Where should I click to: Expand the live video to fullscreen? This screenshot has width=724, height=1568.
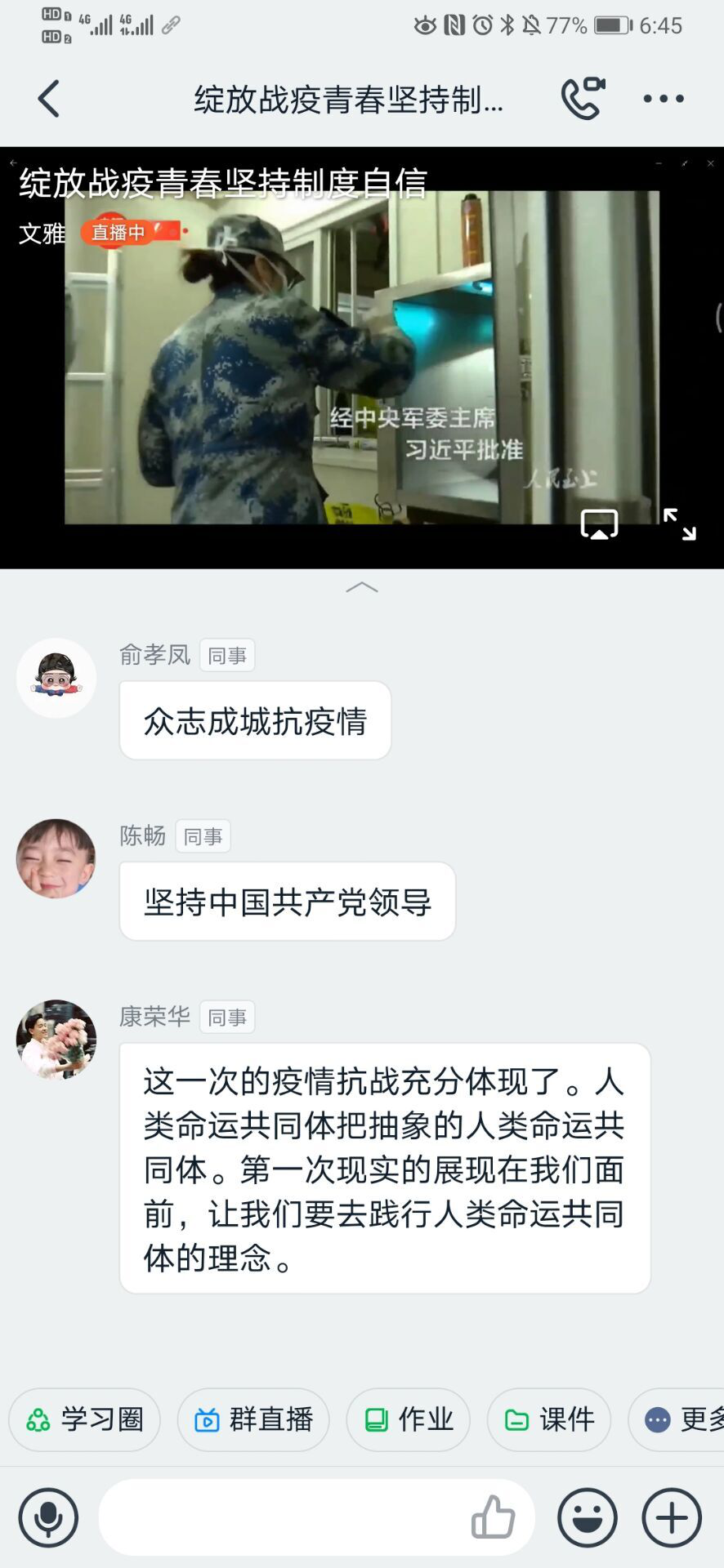pos(679,524)
